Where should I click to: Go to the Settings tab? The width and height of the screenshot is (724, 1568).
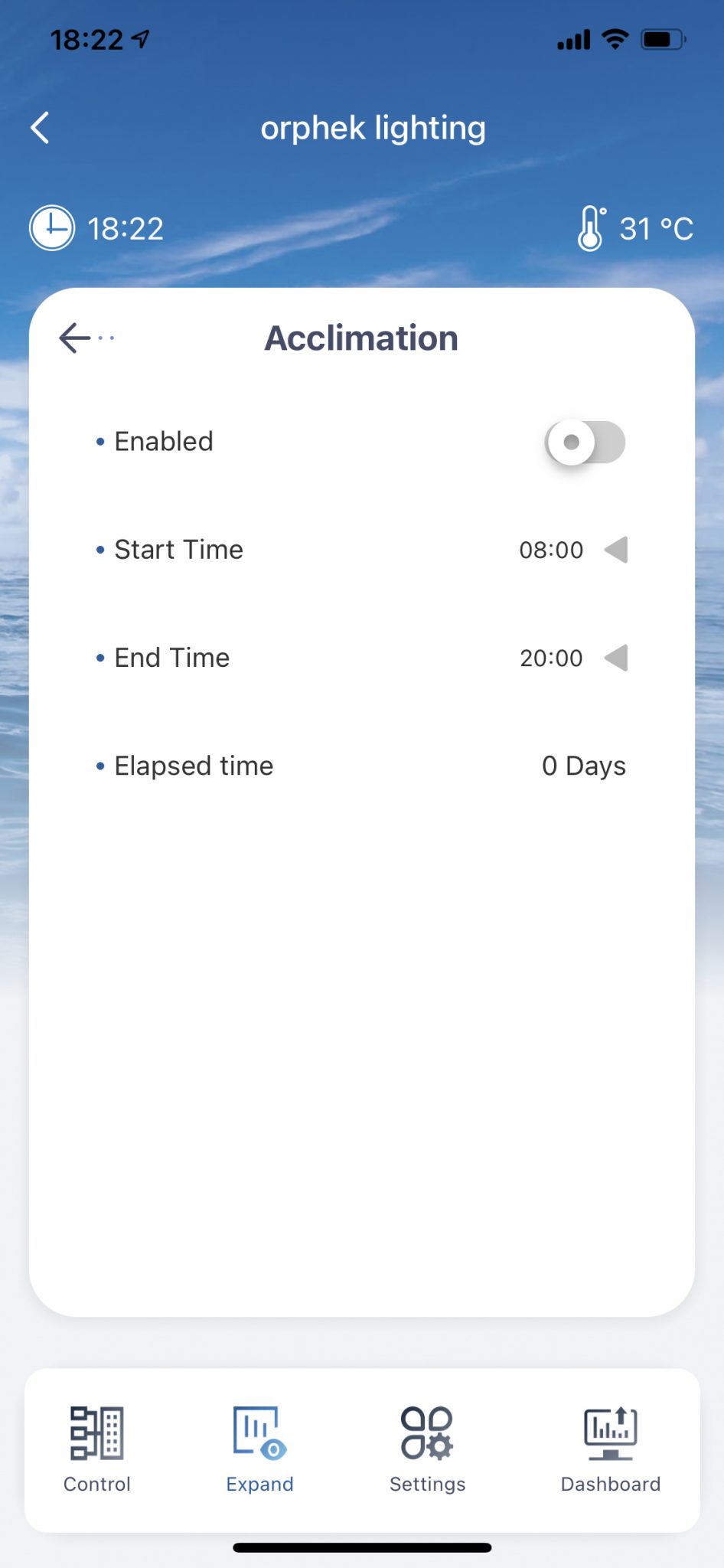click(x=427, y=1450)
